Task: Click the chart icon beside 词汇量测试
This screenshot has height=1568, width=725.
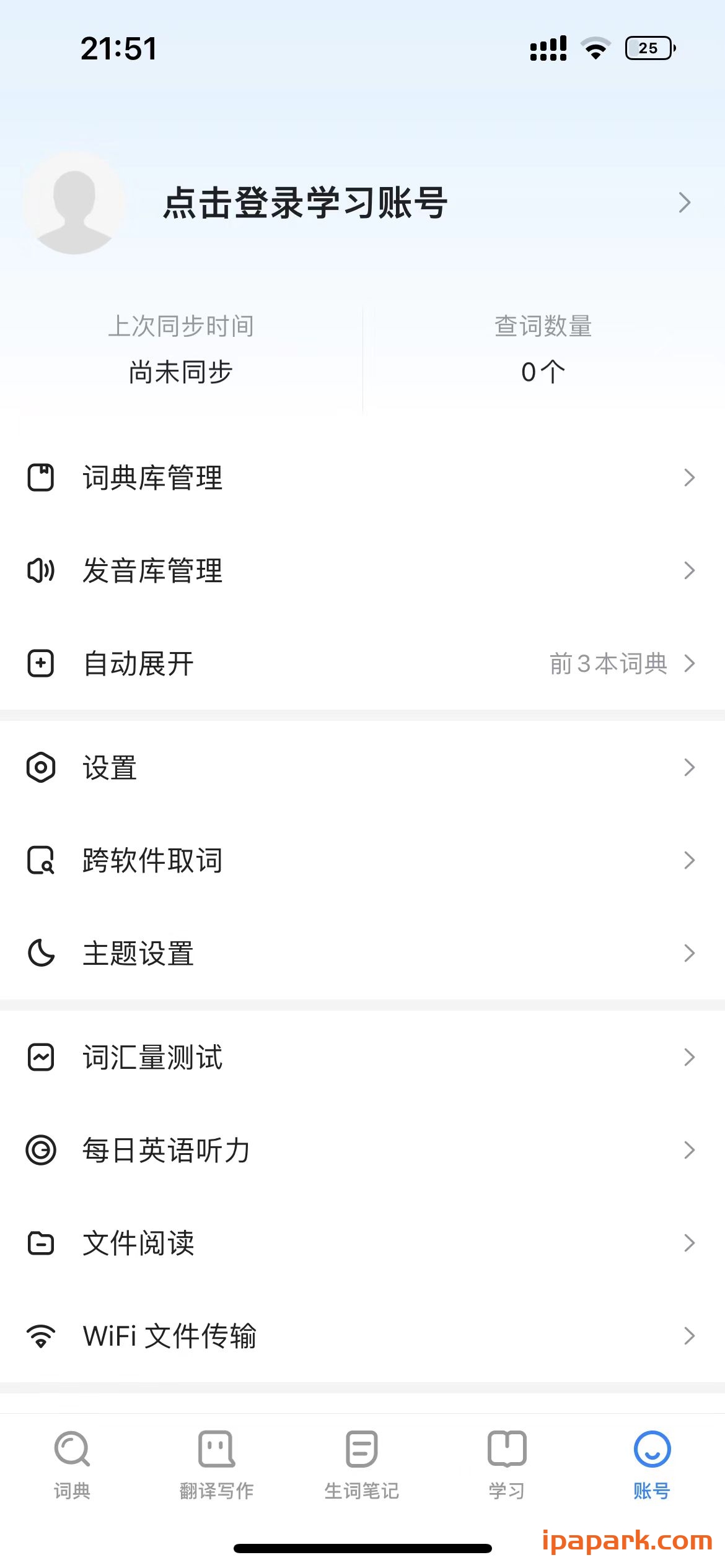Action: tap(40, 1056)
